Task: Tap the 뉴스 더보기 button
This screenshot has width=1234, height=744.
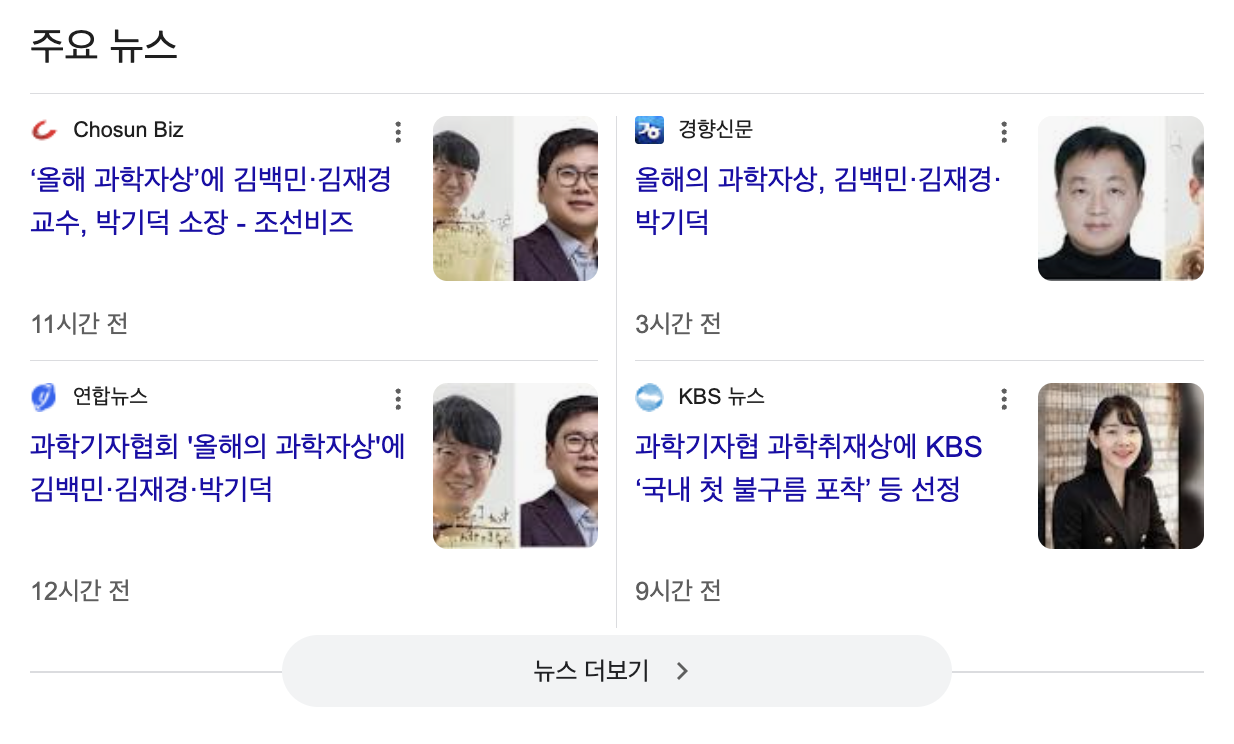Action: pos(616,671)
